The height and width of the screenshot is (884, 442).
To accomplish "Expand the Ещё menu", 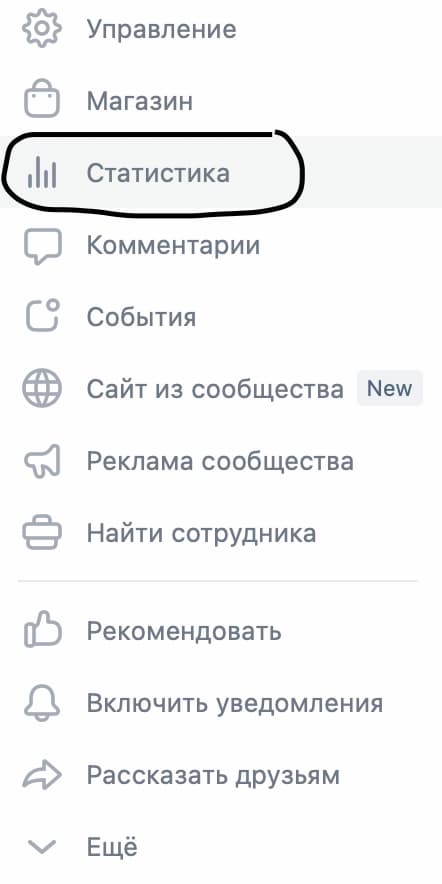I will (221, 847).
